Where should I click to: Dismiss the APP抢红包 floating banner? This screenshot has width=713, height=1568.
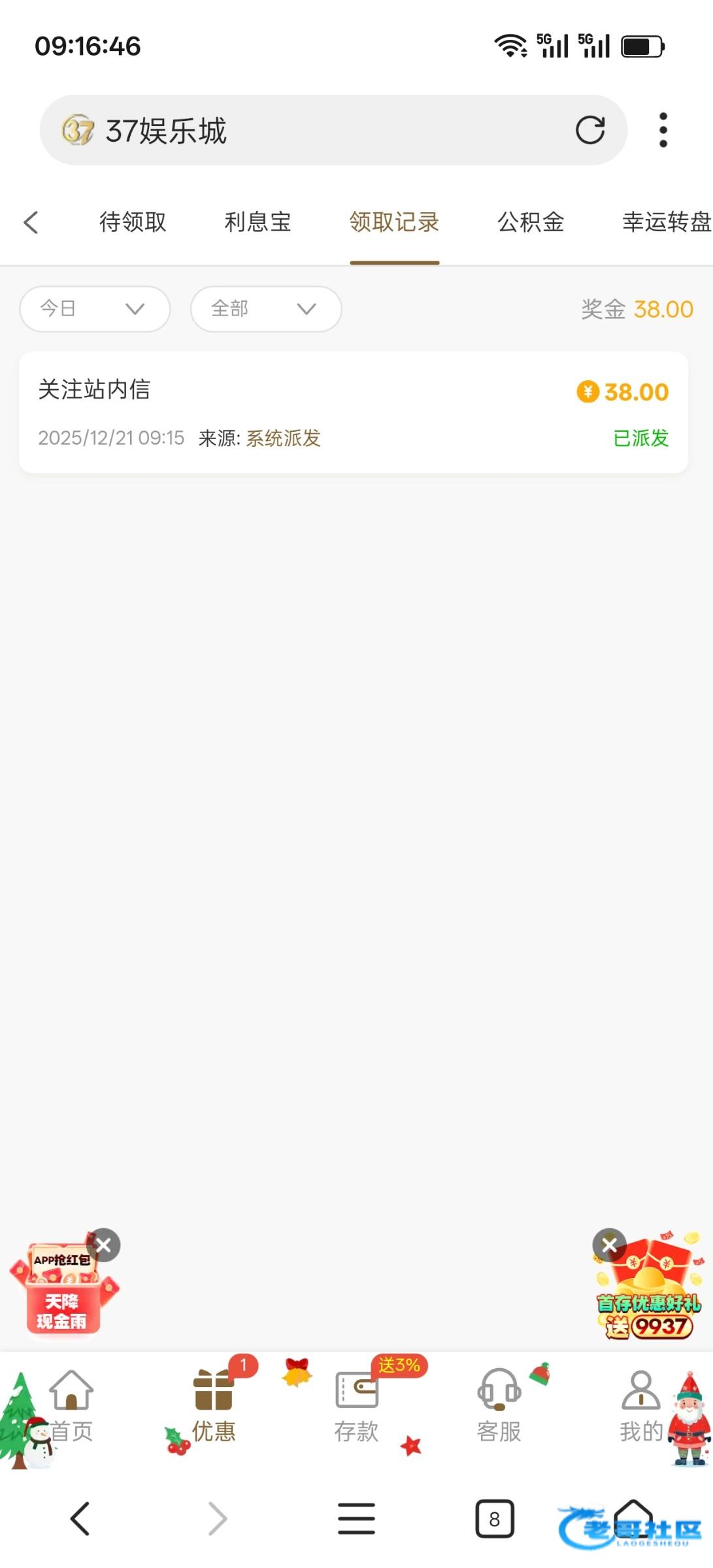tap(104, 1245)
